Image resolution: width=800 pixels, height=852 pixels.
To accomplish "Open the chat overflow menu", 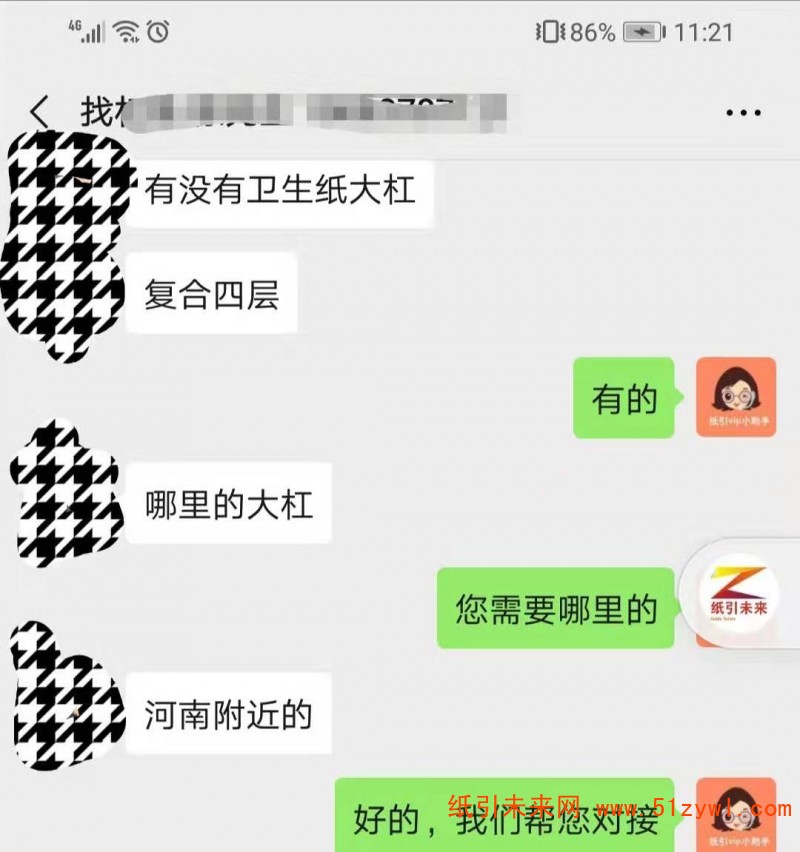I will click(x=743, y=113).
